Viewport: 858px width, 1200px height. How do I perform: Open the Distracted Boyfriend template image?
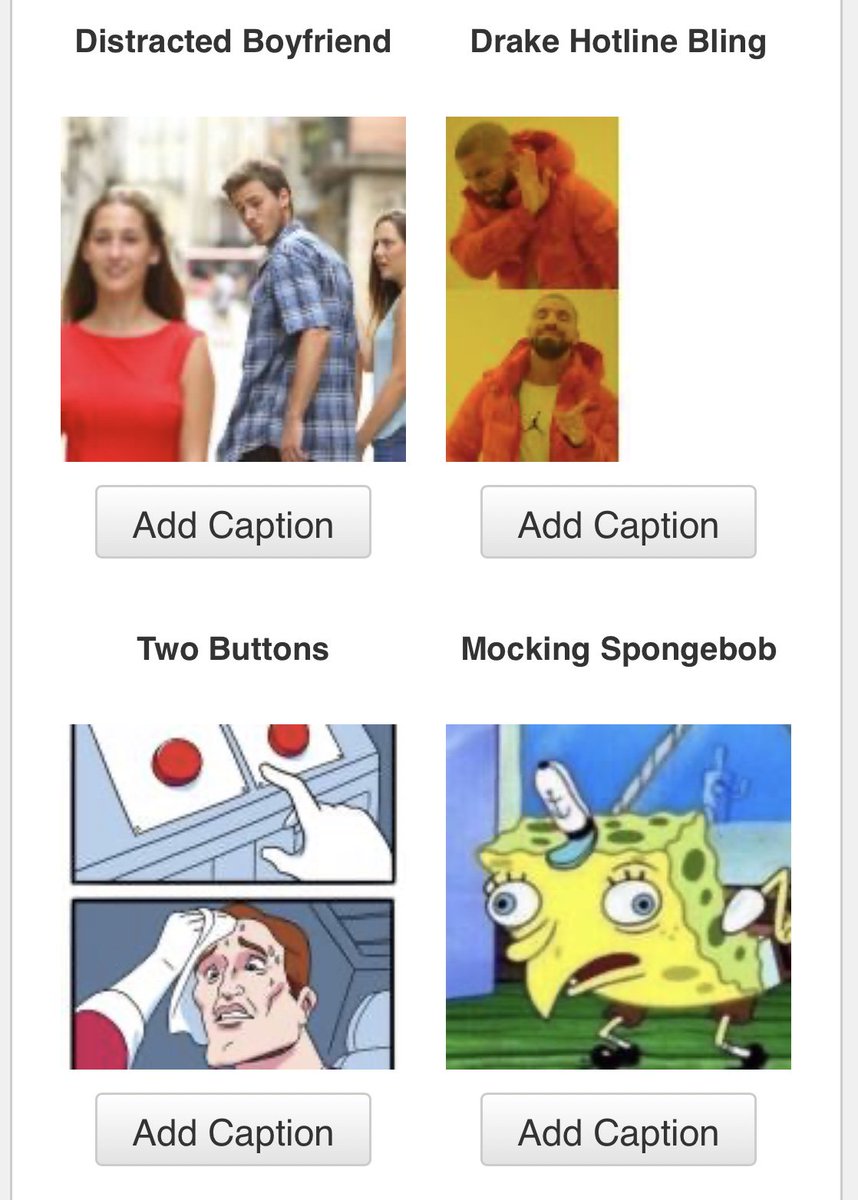[x=233, y=289]
